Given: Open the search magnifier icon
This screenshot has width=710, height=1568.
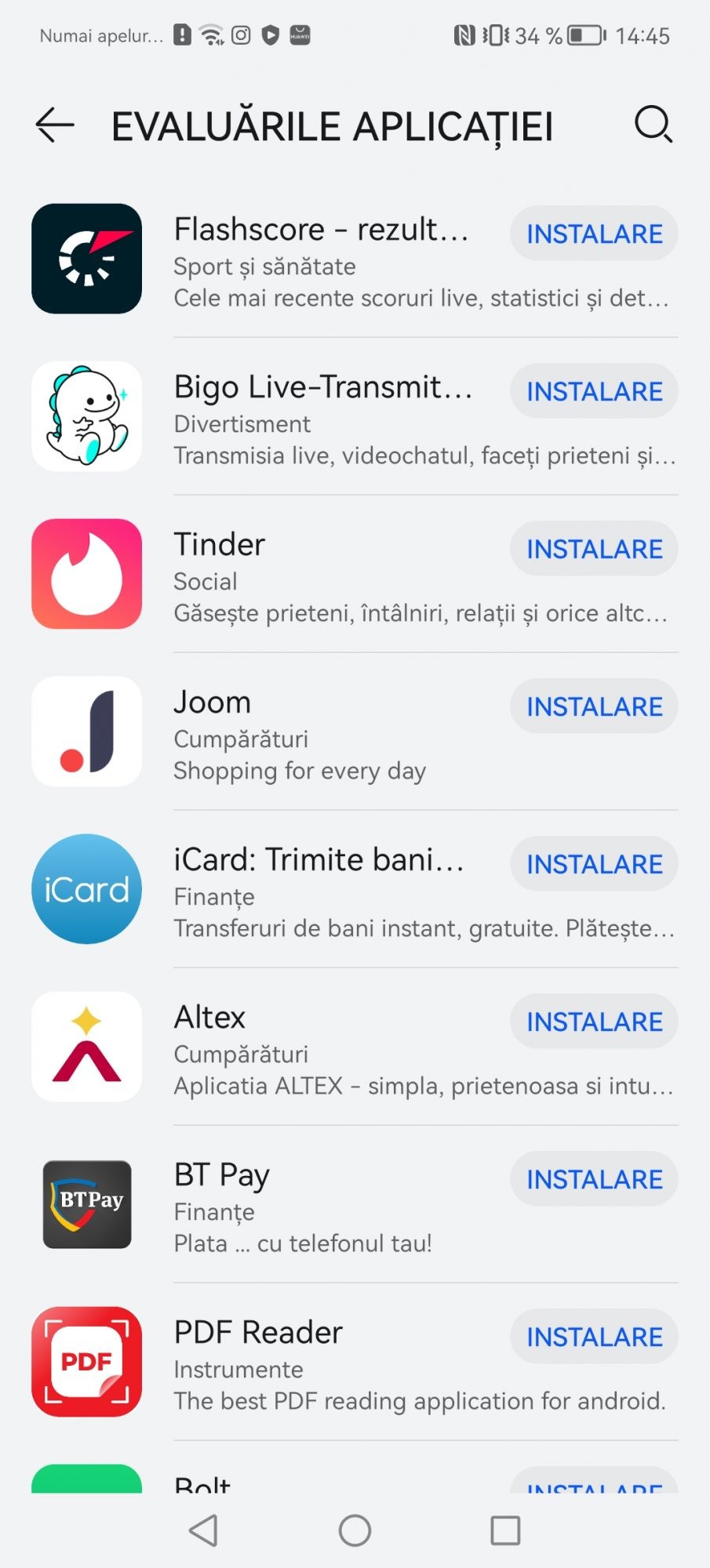Looking at the screenshot, I should [653, 125].
